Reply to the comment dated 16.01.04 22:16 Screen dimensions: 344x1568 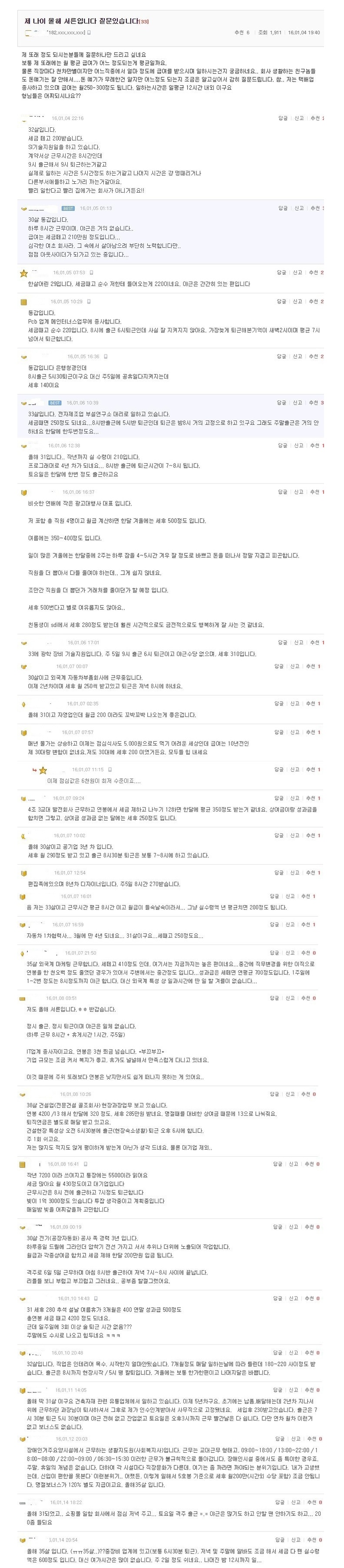click(x=283, y=118)
